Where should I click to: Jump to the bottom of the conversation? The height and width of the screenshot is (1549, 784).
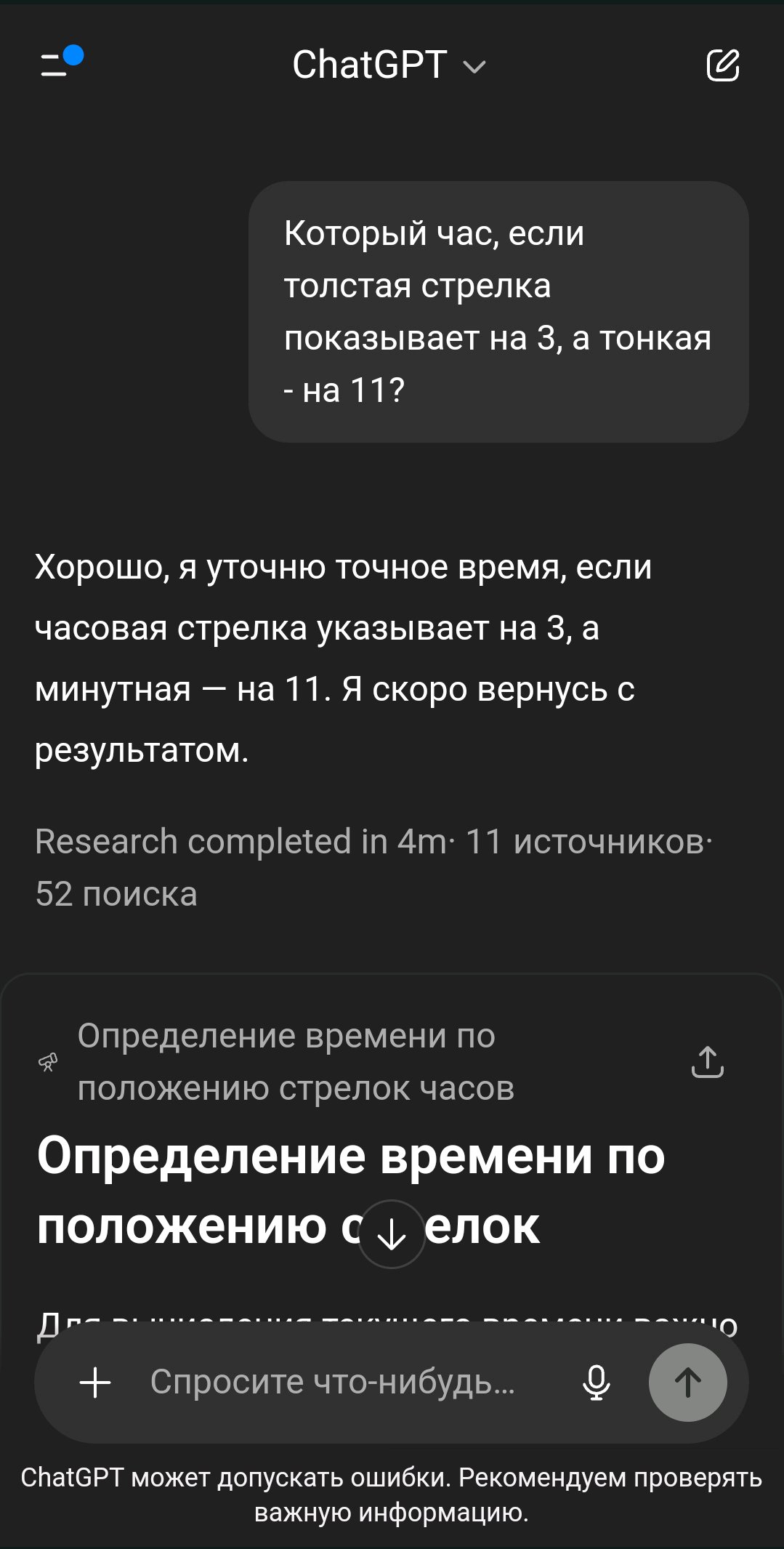392,1234
